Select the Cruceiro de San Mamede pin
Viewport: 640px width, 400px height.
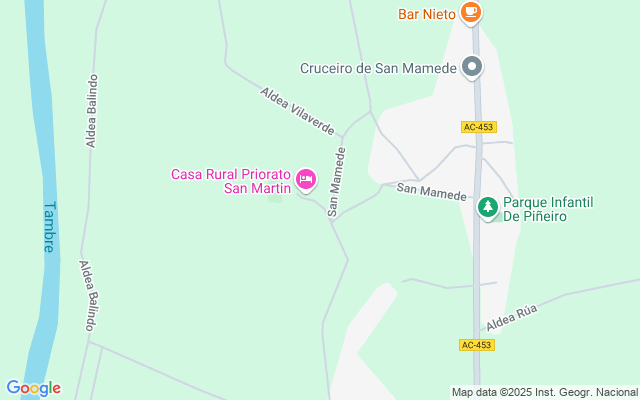472,68
